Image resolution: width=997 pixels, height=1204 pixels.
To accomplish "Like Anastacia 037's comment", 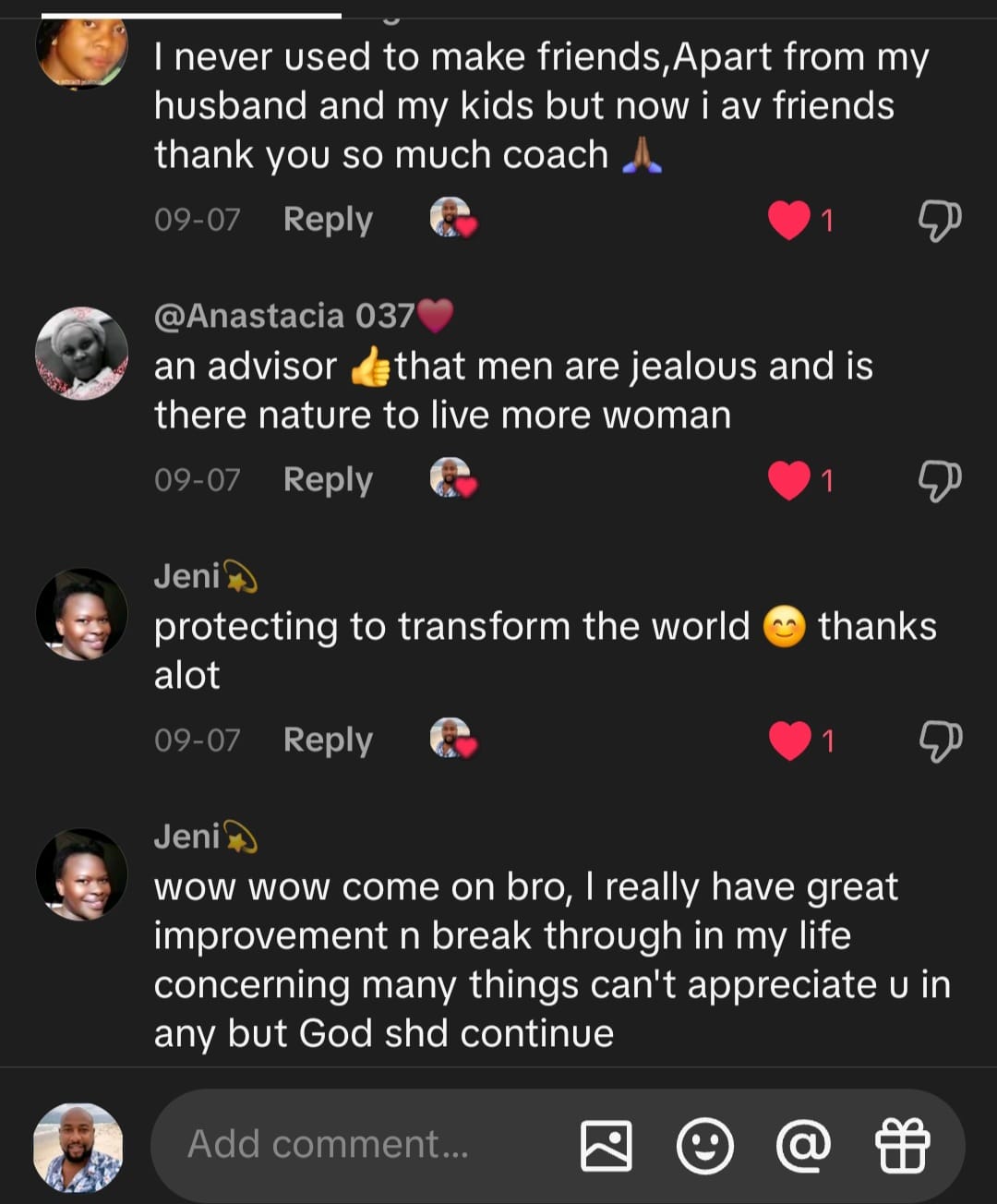I will (x=788, y=480).
